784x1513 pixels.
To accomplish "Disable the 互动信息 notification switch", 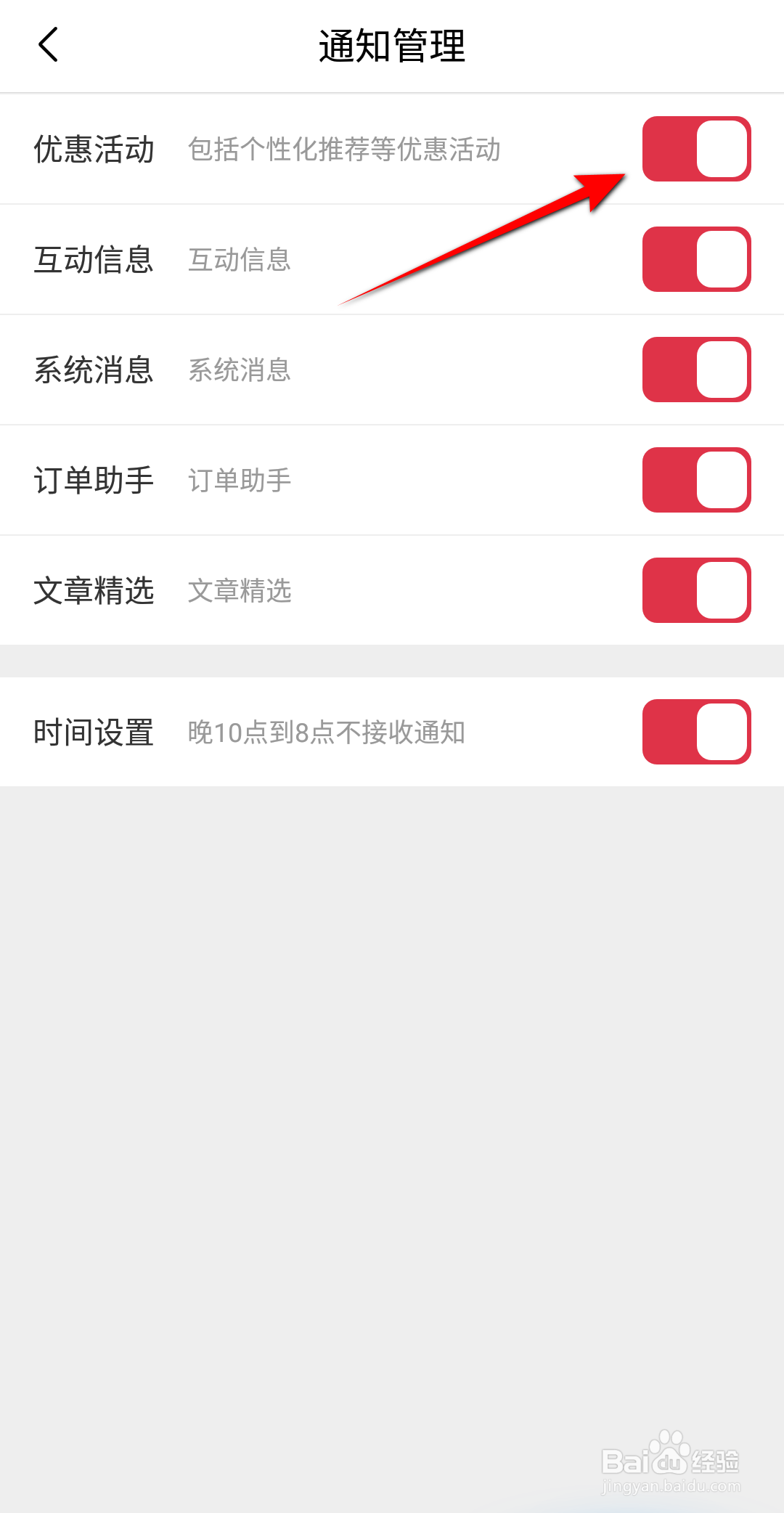I will coord(696,259).
